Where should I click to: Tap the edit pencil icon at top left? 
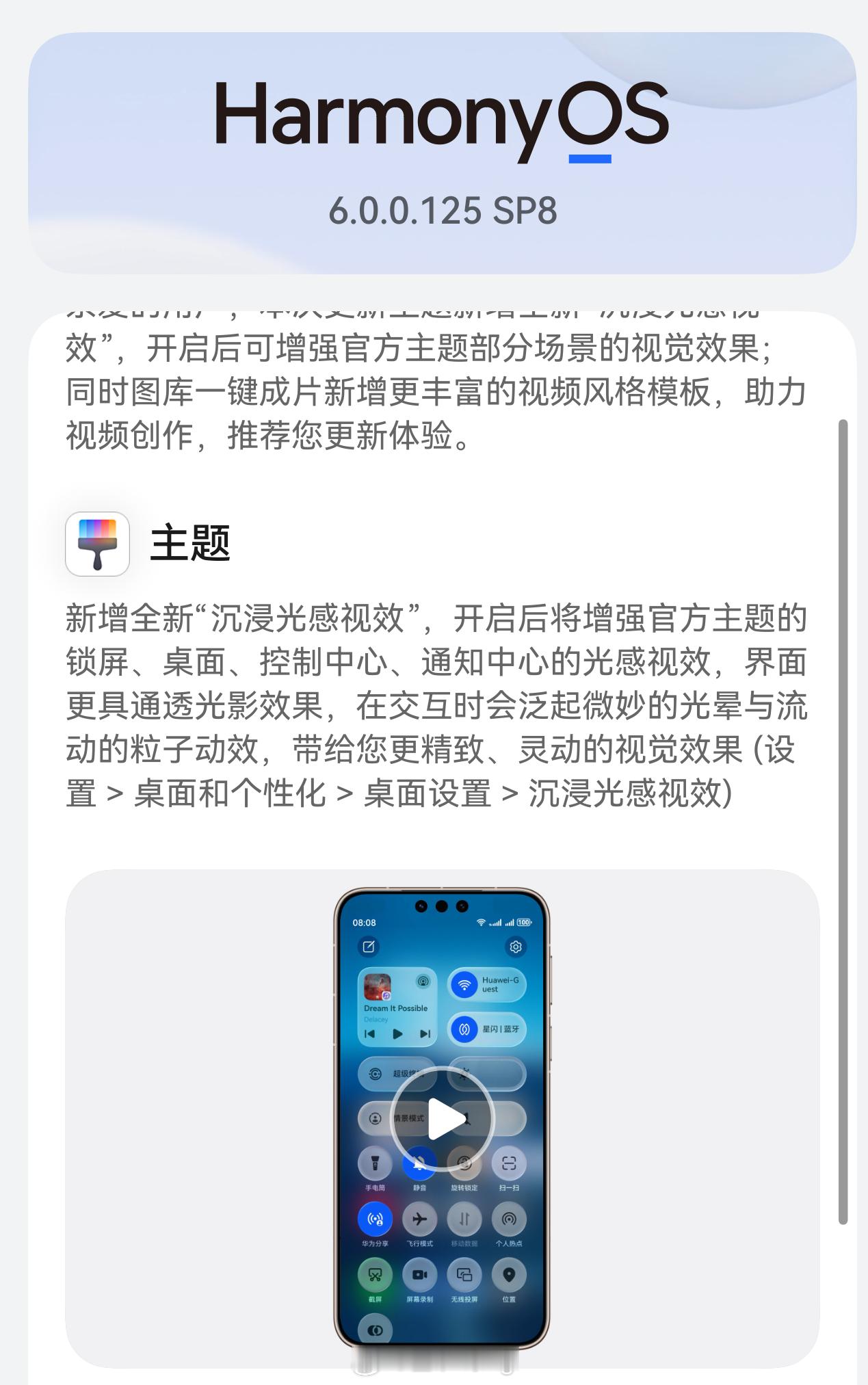click(369, 948)
